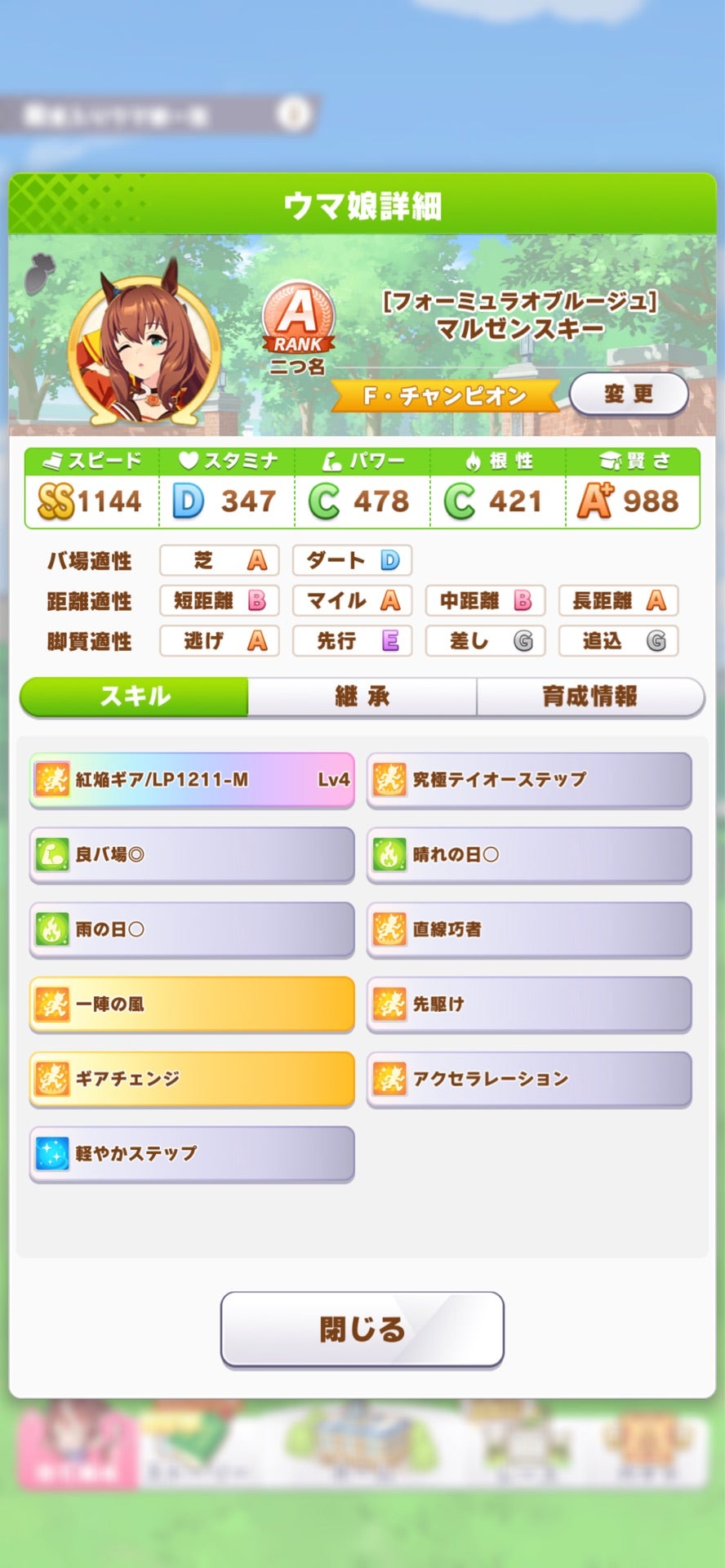
Task: Tap the マイル A distance aptitude badge
Action: (x=352, y=601)
